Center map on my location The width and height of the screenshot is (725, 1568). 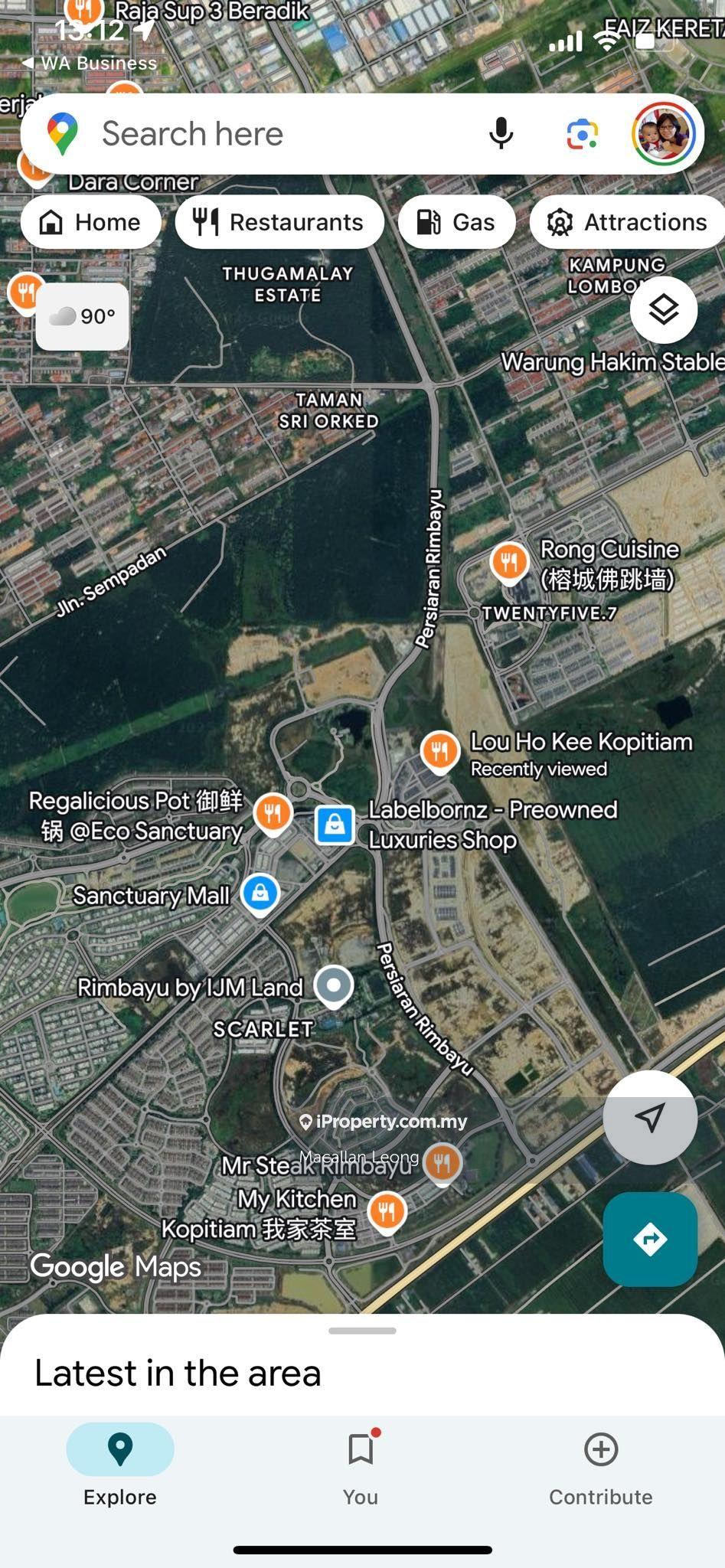[650, 1117]
